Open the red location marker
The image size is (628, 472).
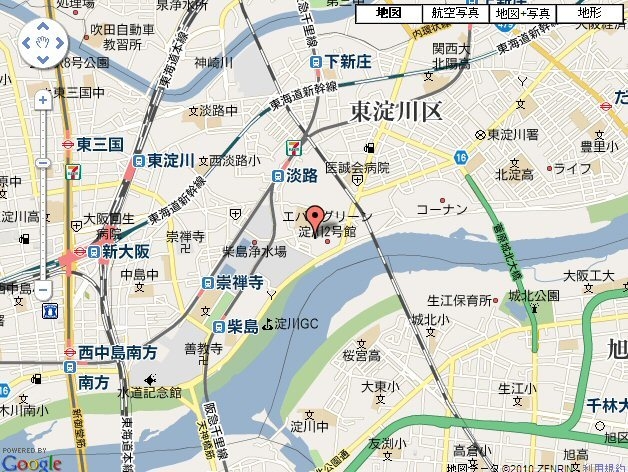point(316,218)
